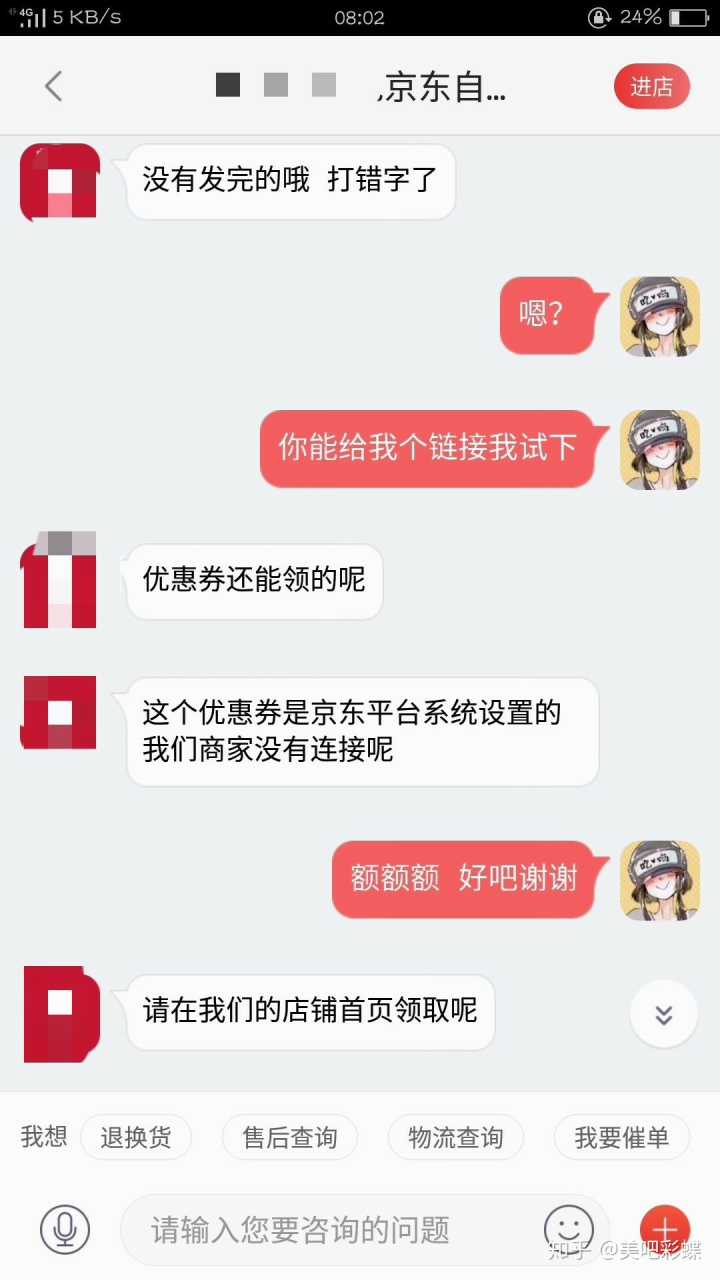
Task: Tap the 我要催单 quick chip
Action: click(x=621, y=1137)
